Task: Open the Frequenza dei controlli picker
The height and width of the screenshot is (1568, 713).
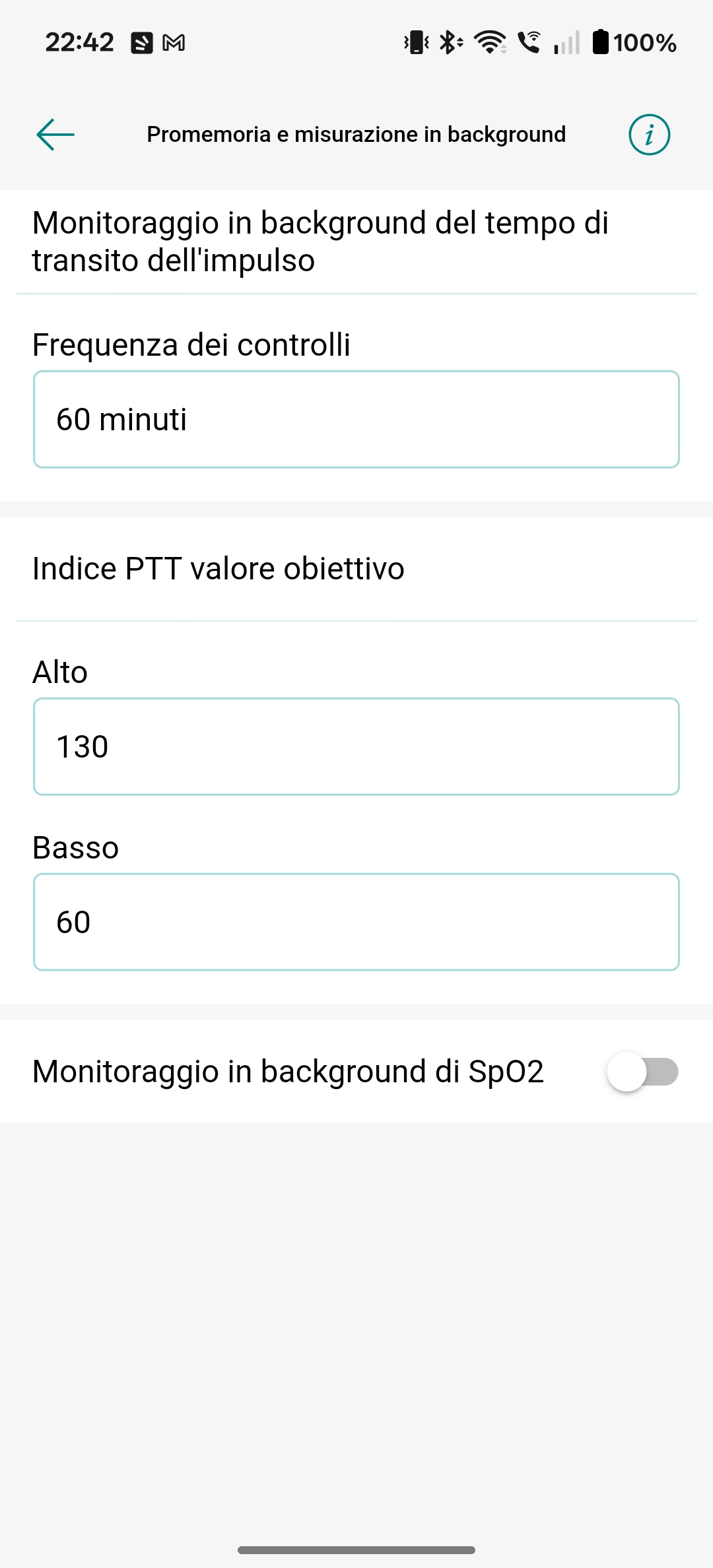Action: pos(356,420)
